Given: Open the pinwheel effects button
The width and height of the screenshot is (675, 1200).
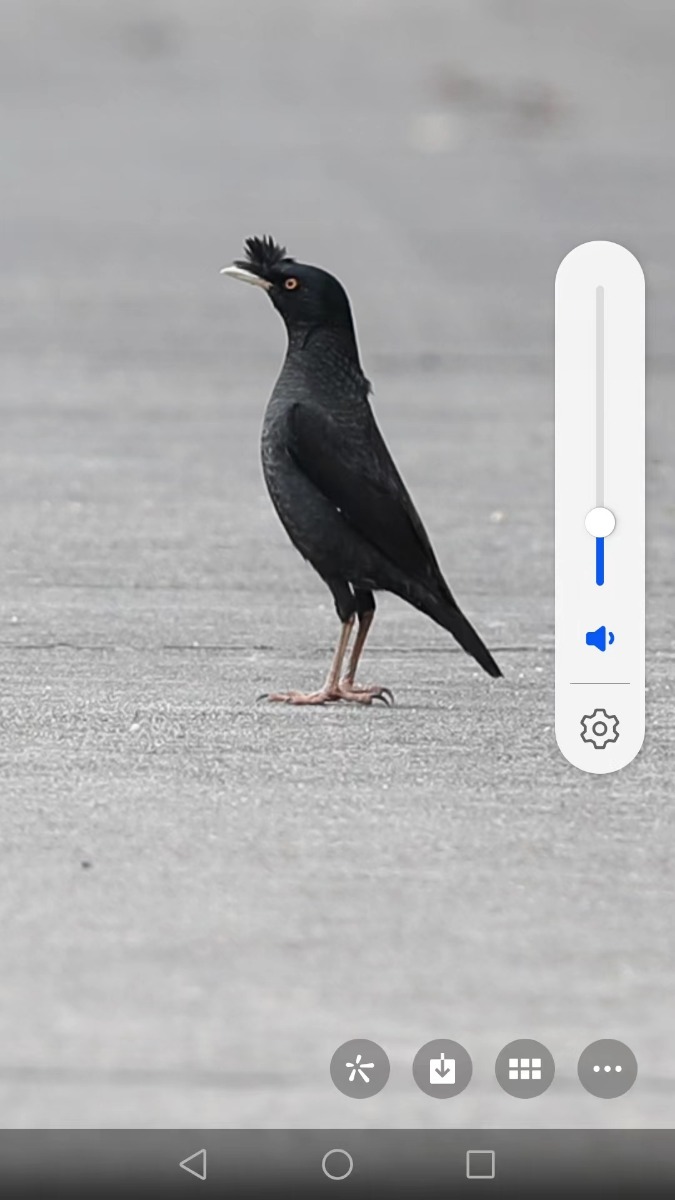Looking at the screenshot, I should [360, 1069].
